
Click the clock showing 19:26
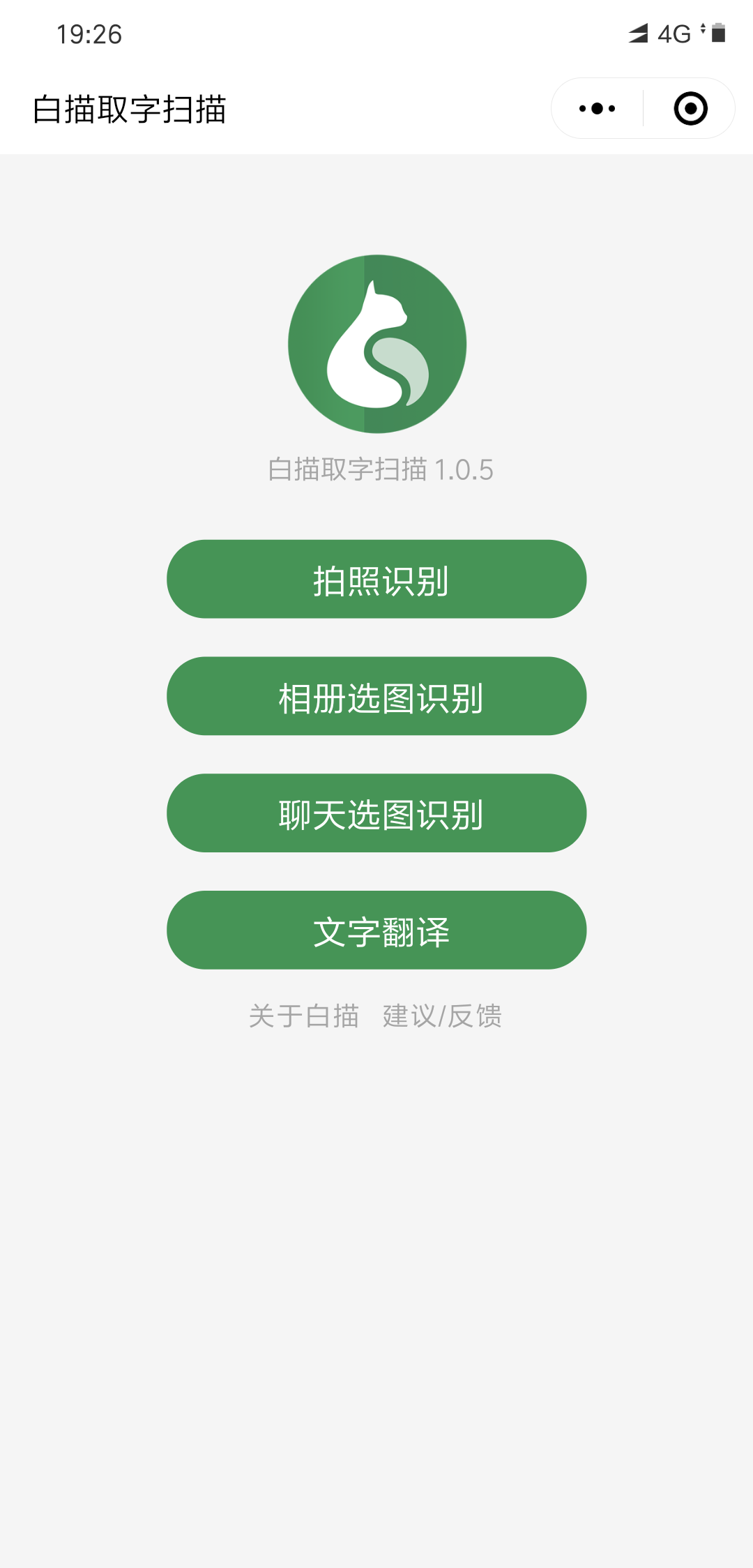89,33
